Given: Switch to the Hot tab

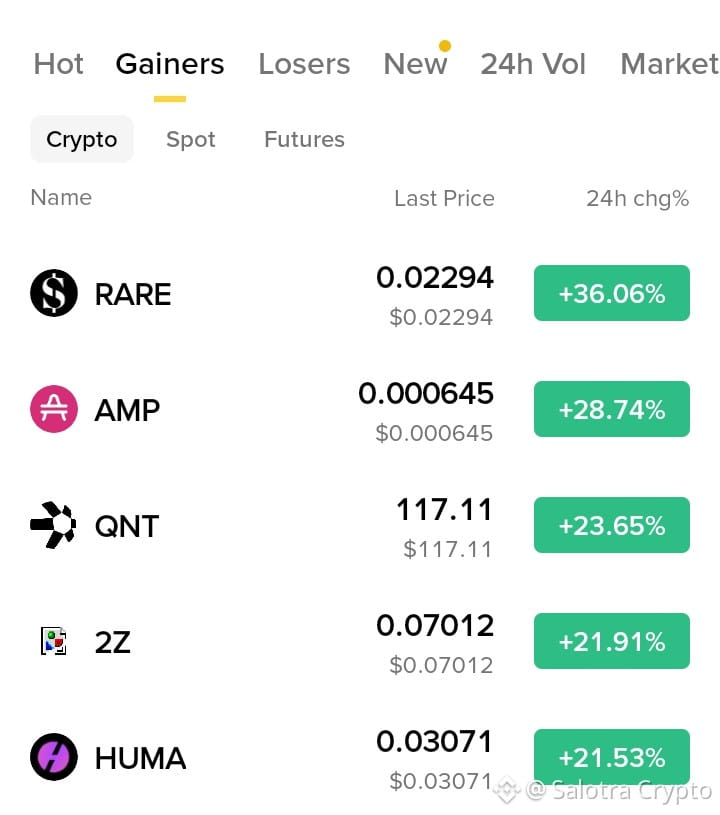Looking at the screenshot, I should pos(58,64).
